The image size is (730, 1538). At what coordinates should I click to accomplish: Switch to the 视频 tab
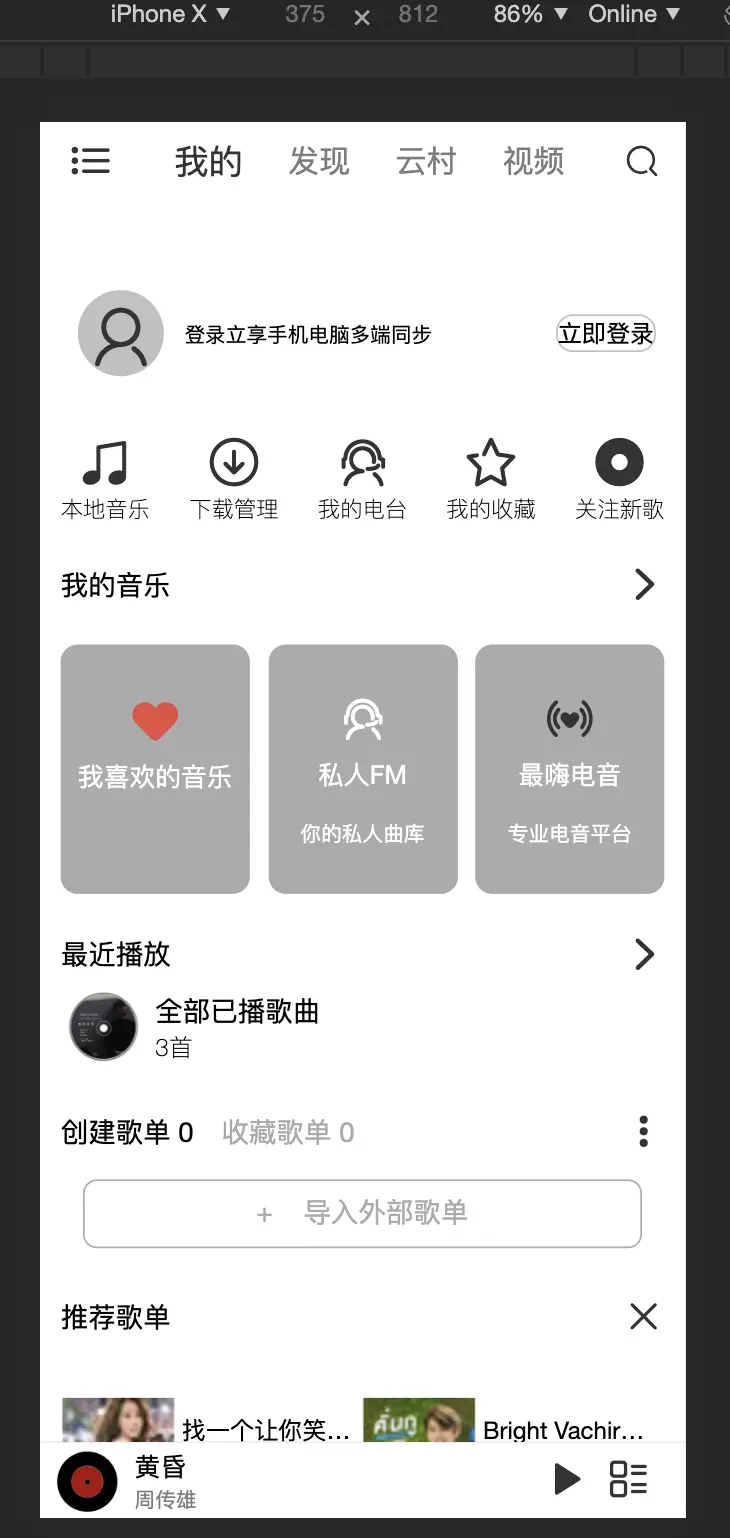tap(534, 161)
